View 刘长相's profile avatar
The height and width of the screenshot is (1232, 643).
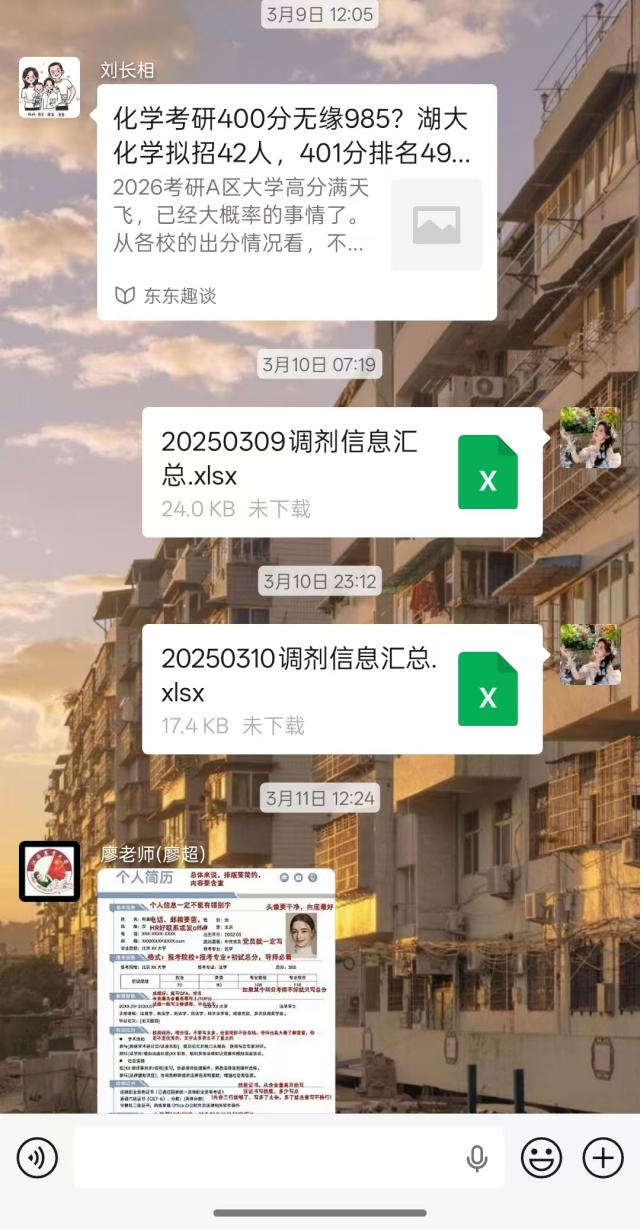49,87
